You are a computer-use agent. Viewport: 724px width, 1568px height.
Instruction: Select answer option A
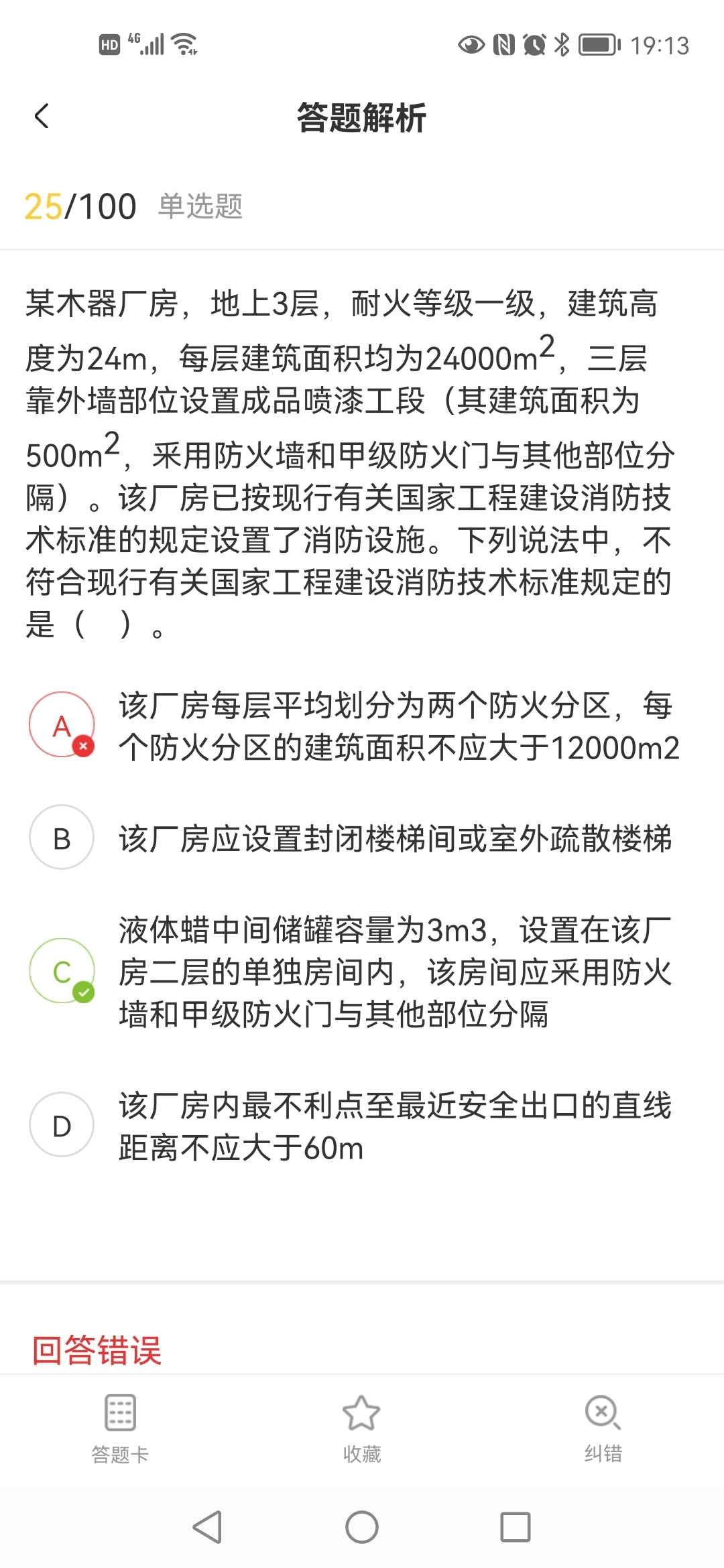[x=62, y=725]
